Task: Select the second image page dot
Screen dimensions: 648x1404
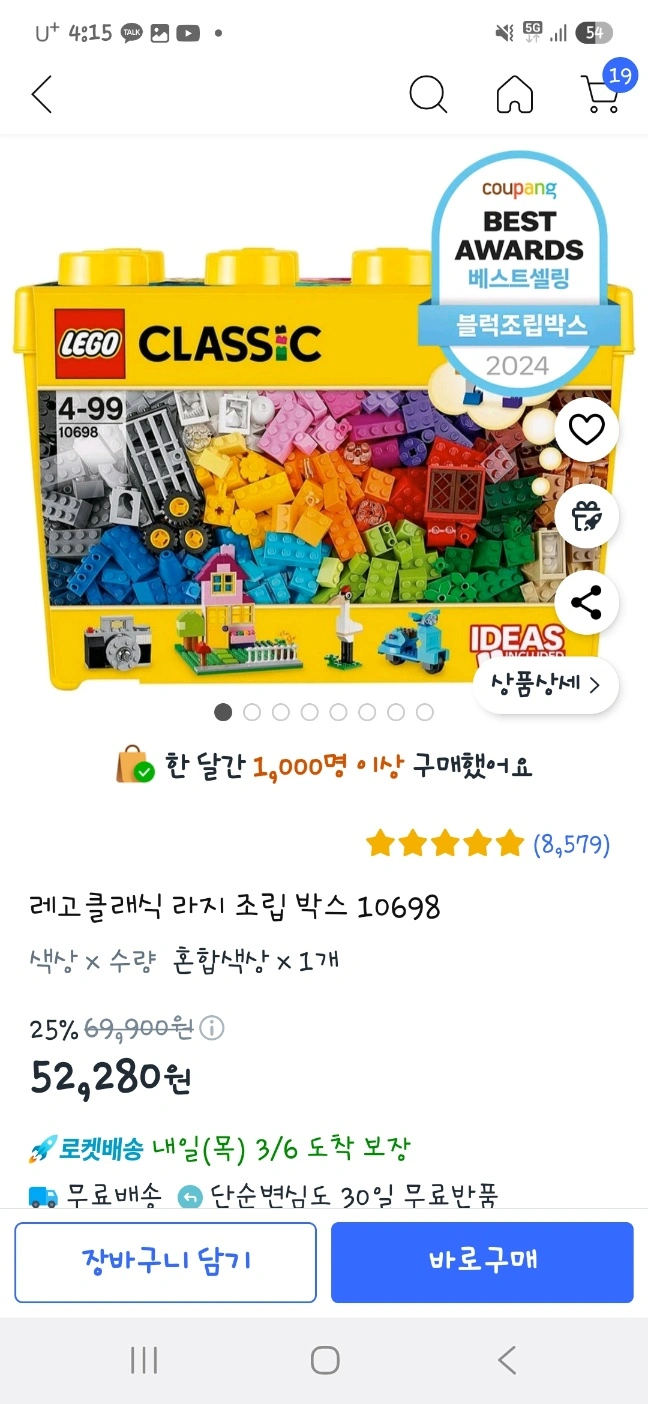Action: tap(252, 712)
